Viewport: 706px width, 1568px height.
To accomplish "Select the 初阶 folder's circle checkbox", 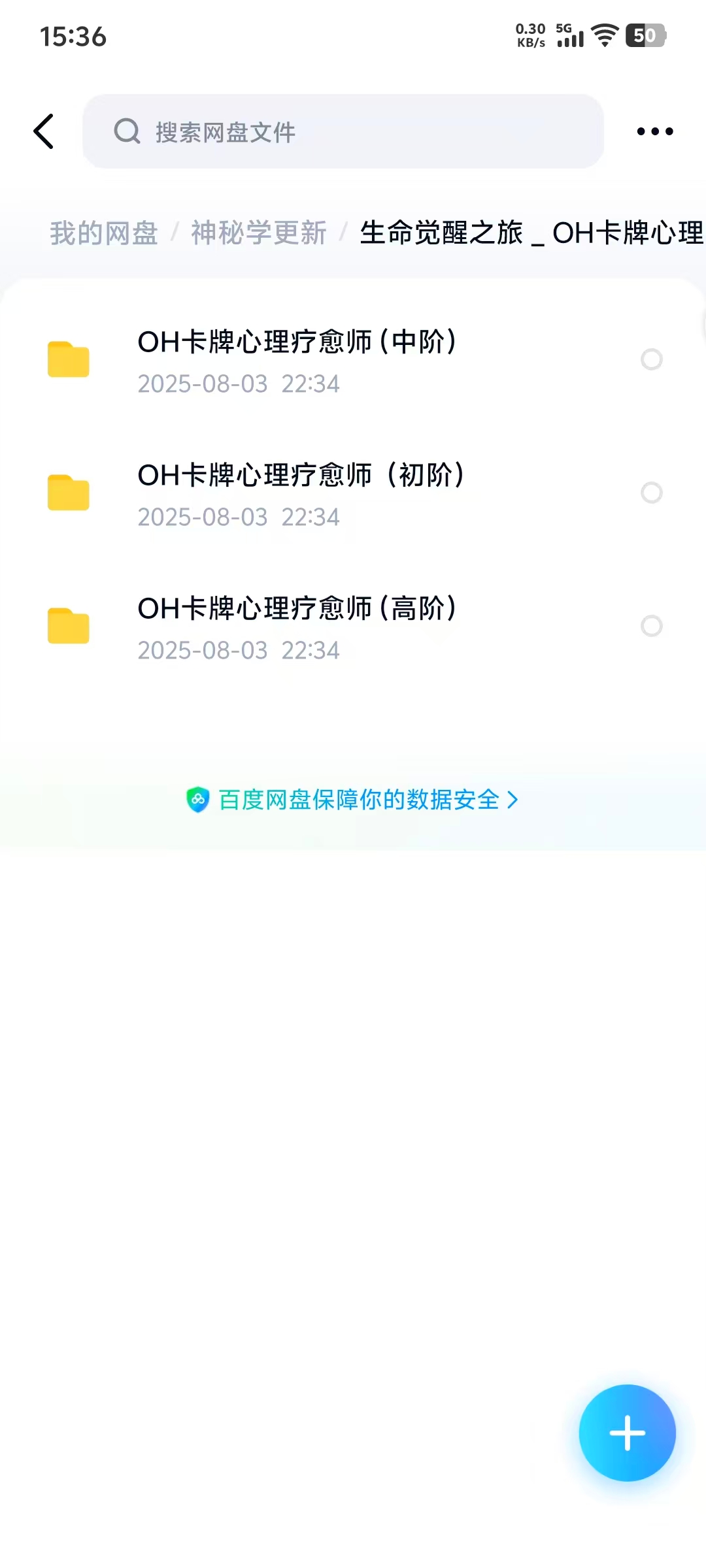I will tap(652, 493).
